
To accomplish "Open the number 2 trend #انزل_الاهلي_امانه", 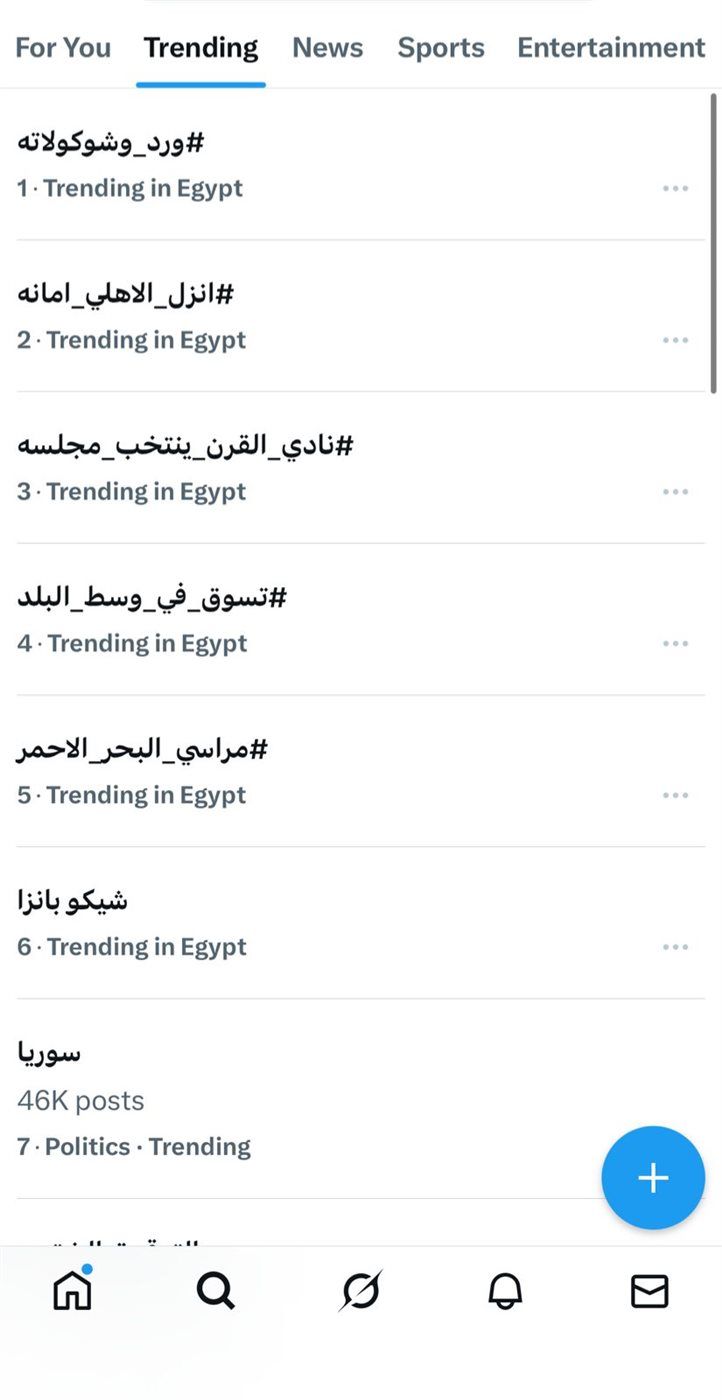I will 125,295.
